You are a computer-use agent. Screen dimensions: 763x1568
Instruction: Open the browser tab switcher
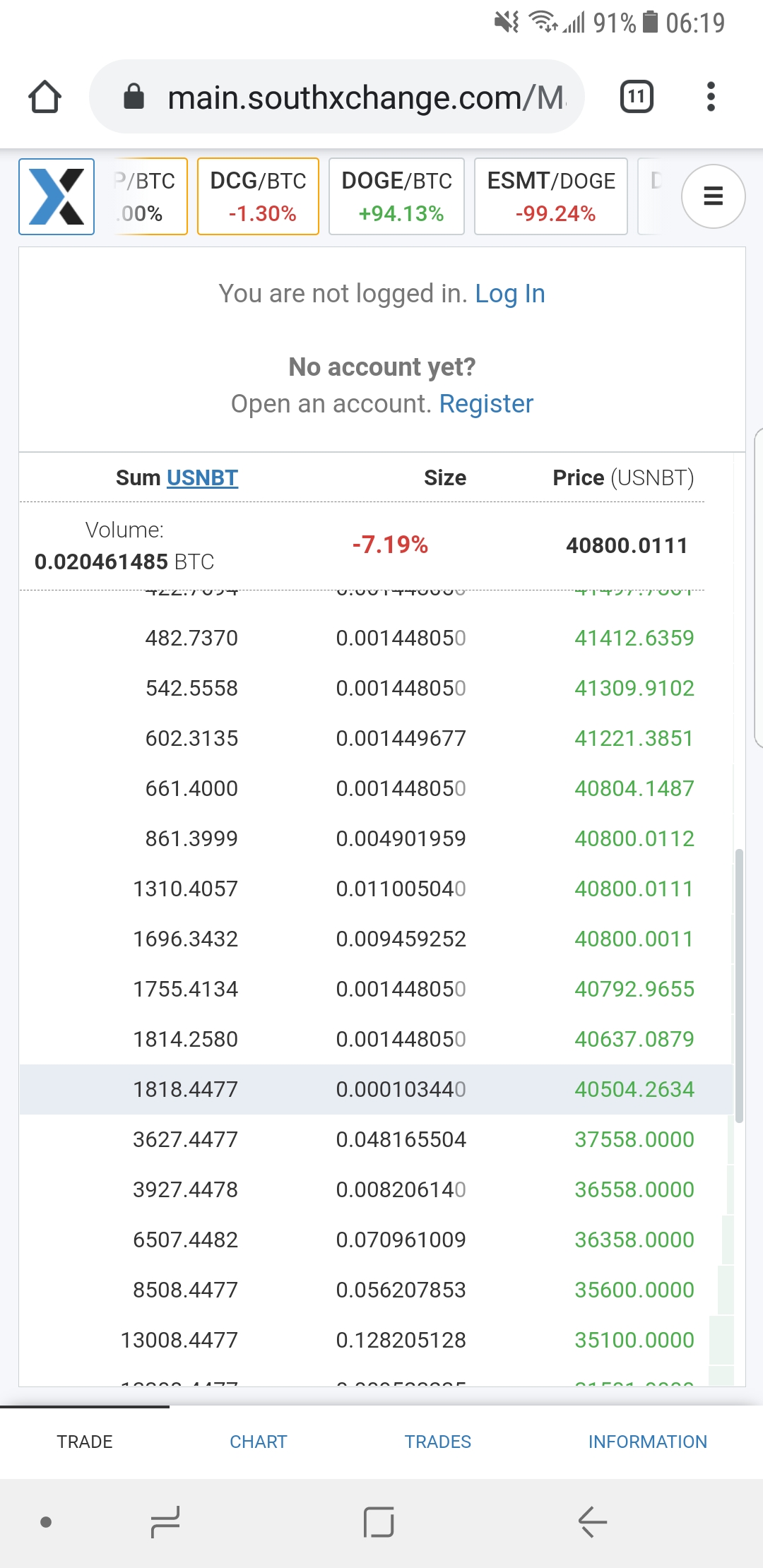pos(637,97)
